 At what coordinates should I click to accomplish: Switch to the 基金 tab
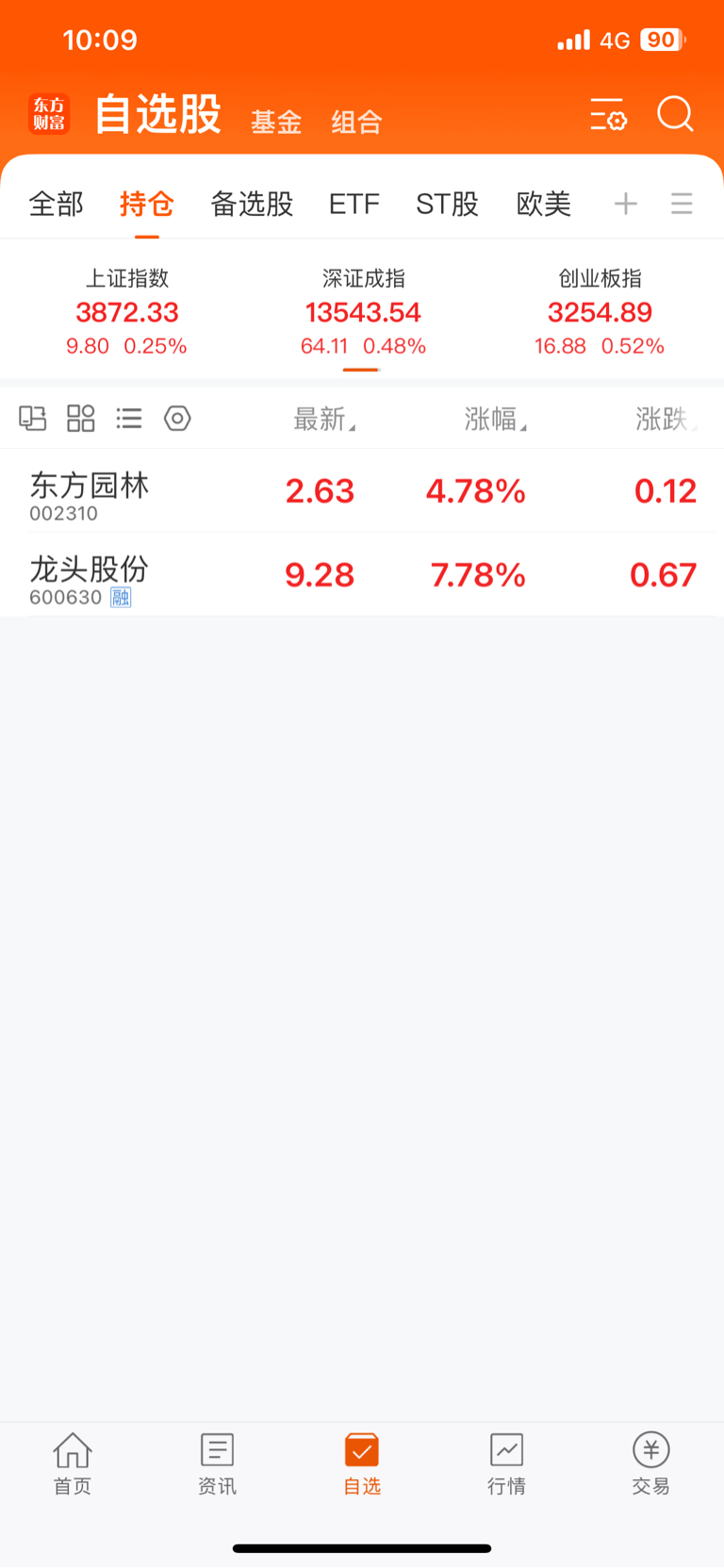pyautogui.click(x=276, y=122)
